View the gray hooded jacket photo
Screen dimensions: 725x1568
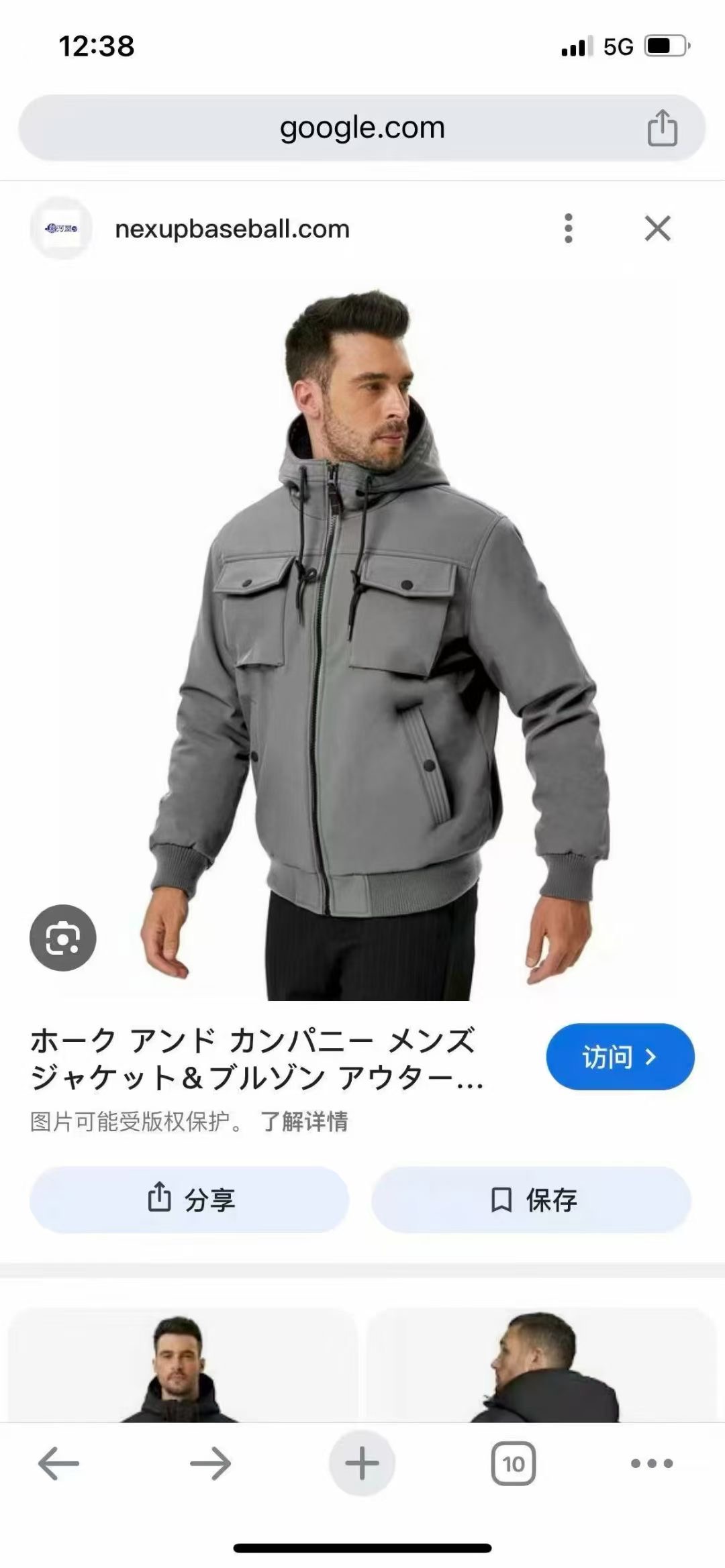click(376, 637)
